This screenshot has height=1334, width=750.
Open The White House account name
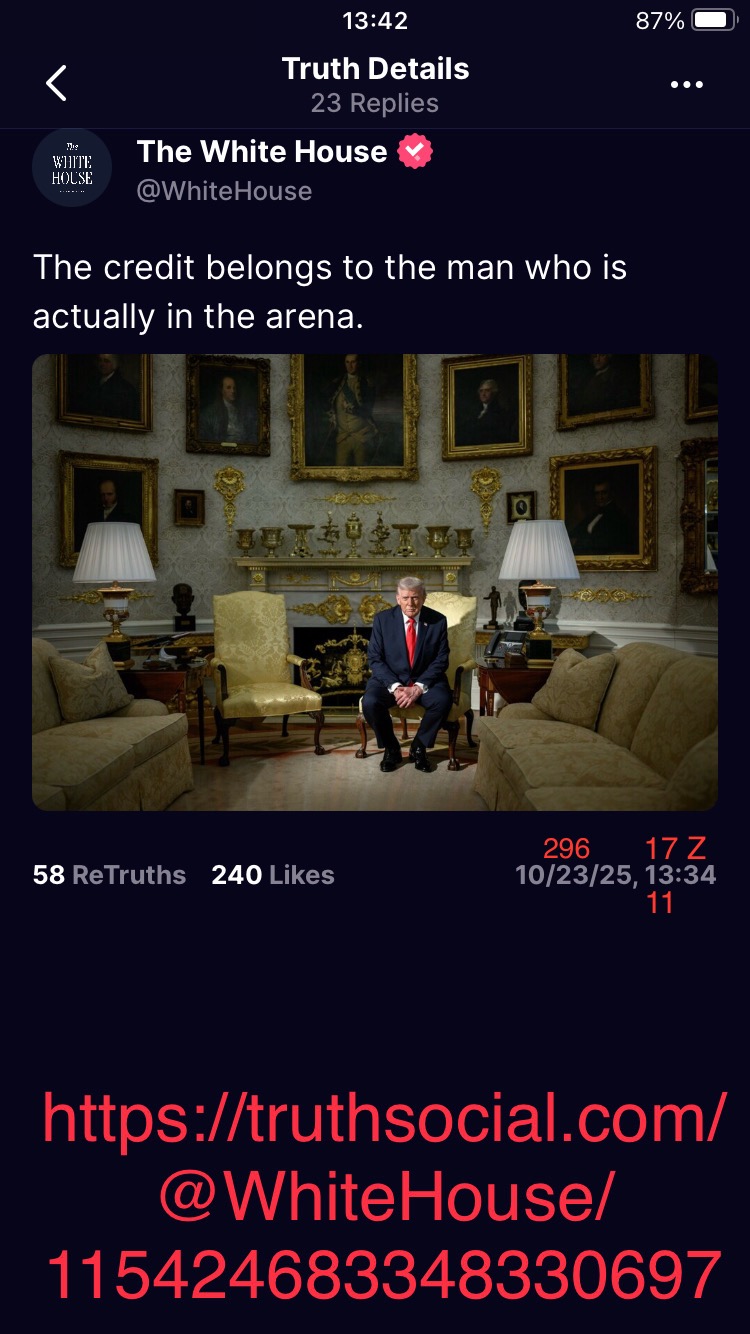(x=262, y=152)
